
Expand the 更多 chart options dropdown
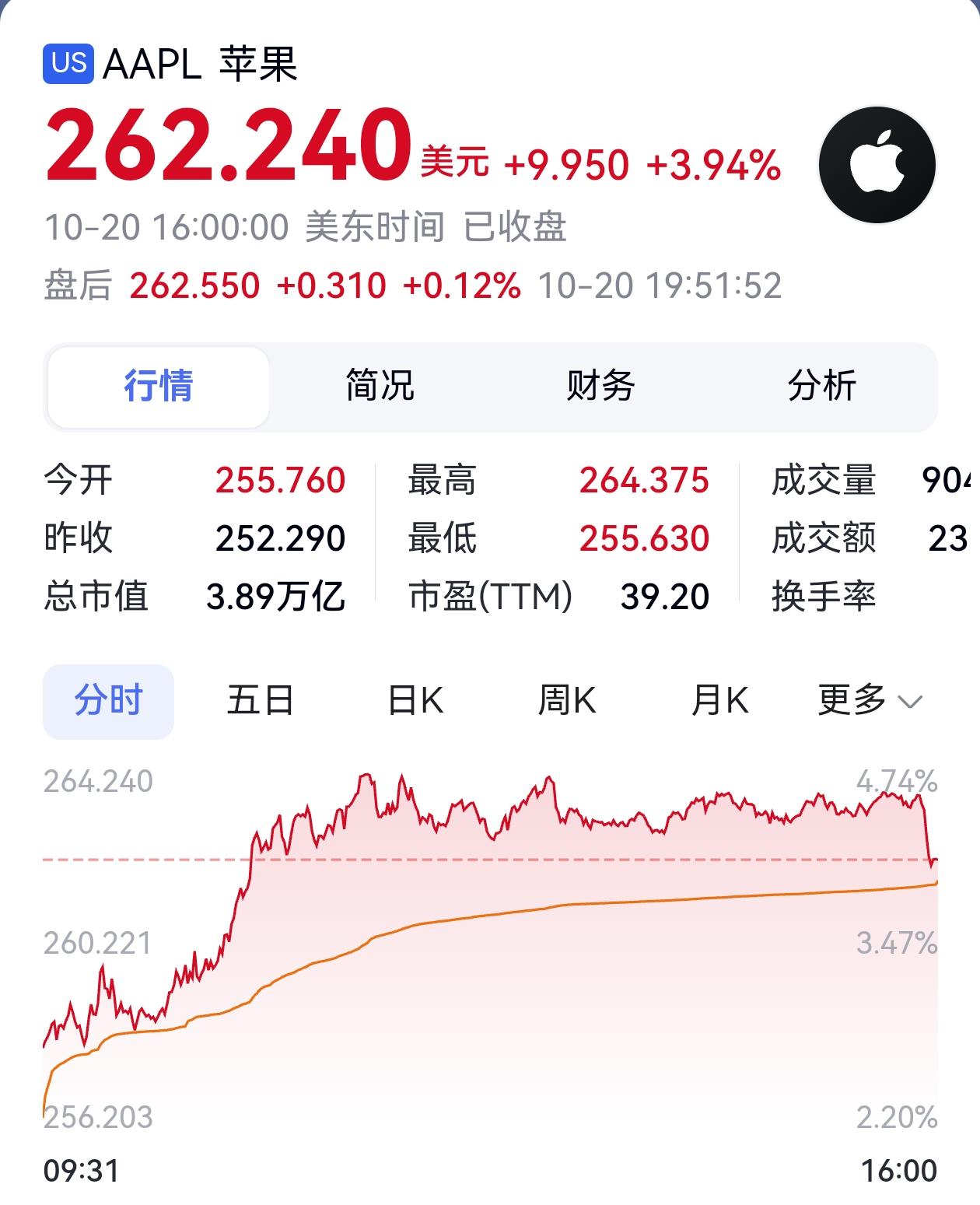(863, 700)
